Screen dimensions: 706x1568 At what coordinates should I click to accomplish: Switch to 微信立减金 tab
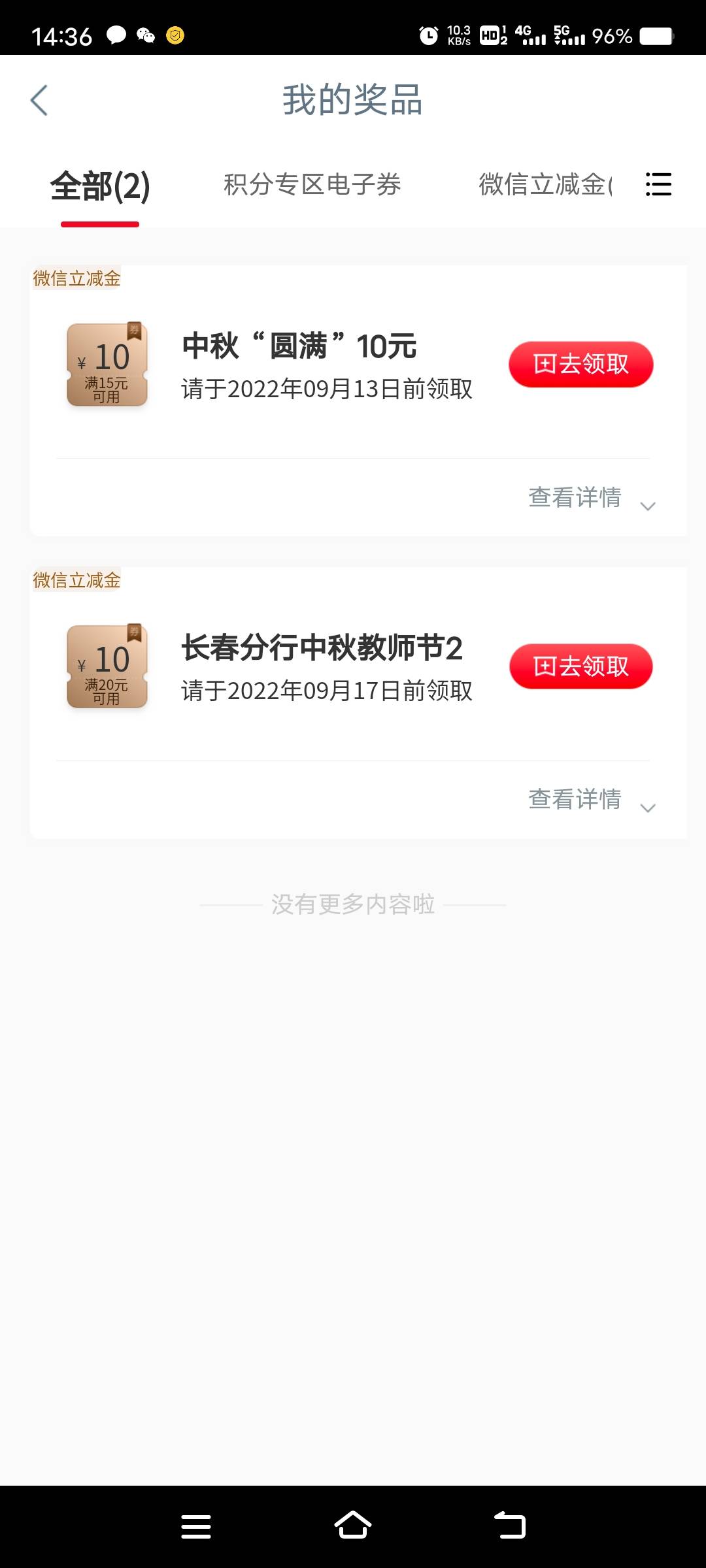(545, 185)
